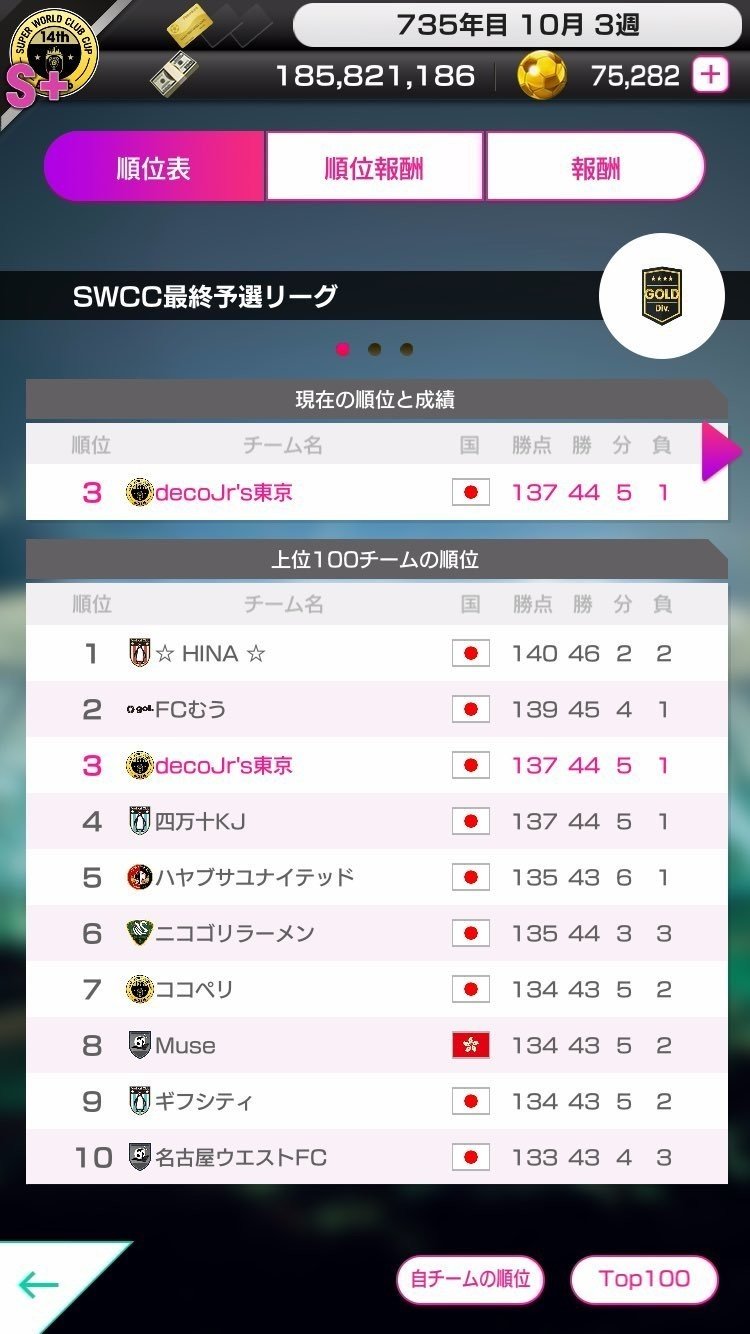Switch to the 順位表 tab
This screenshot has width=750, height=1334.
154,168
